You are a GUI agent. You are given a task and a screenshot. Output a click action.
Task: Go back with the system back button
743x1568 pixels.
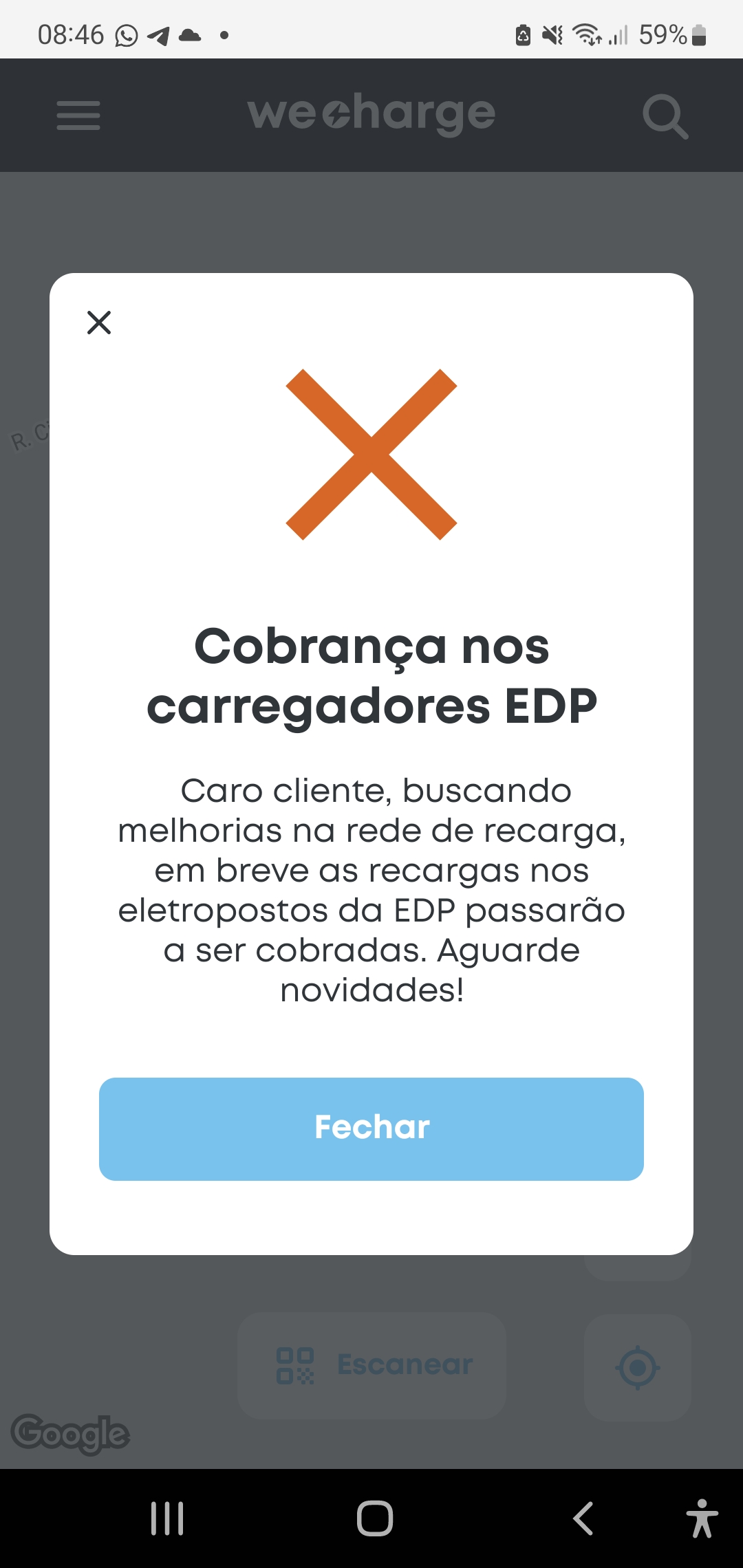[583, 1518]
